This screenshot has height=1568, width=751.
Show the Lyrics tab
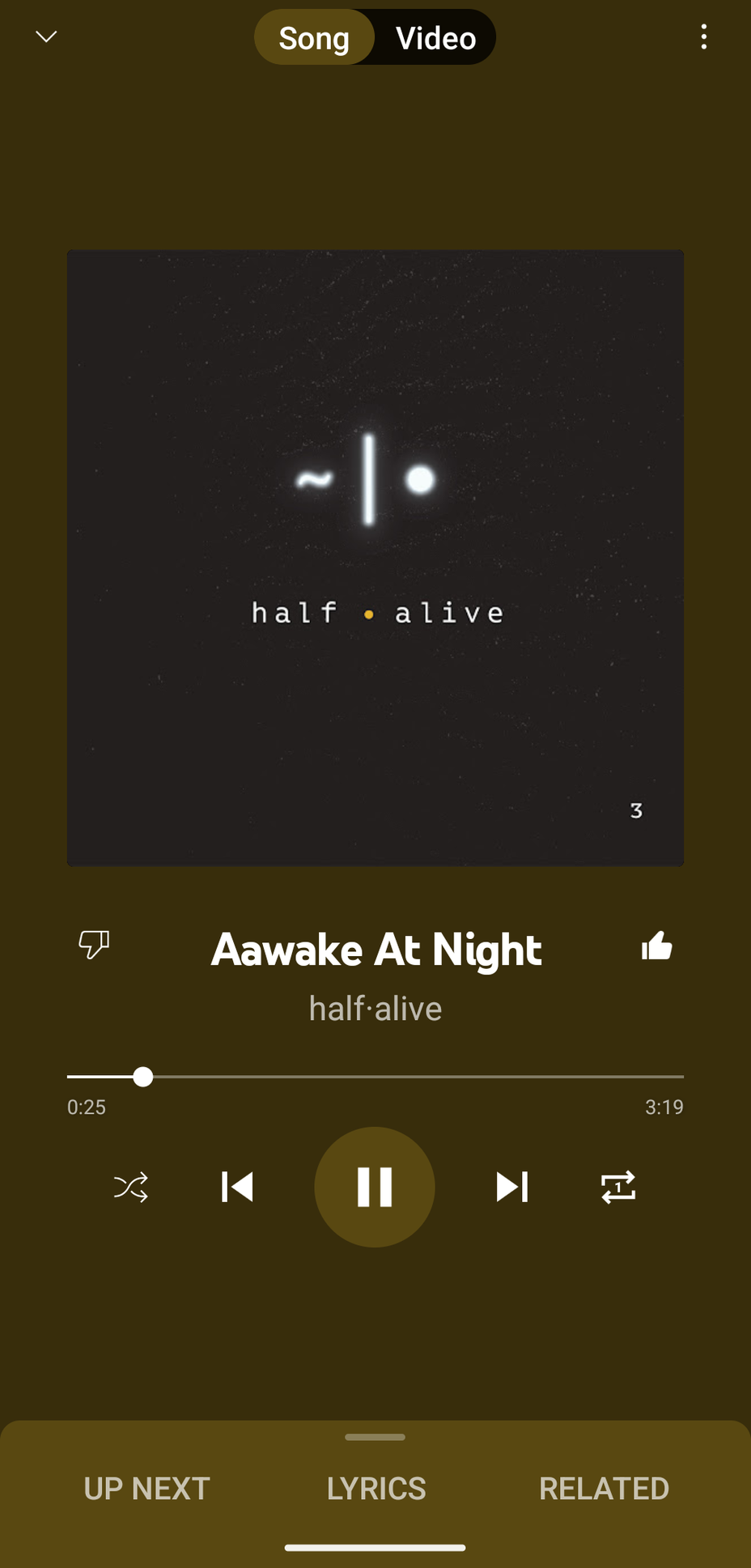[376, 1489]
